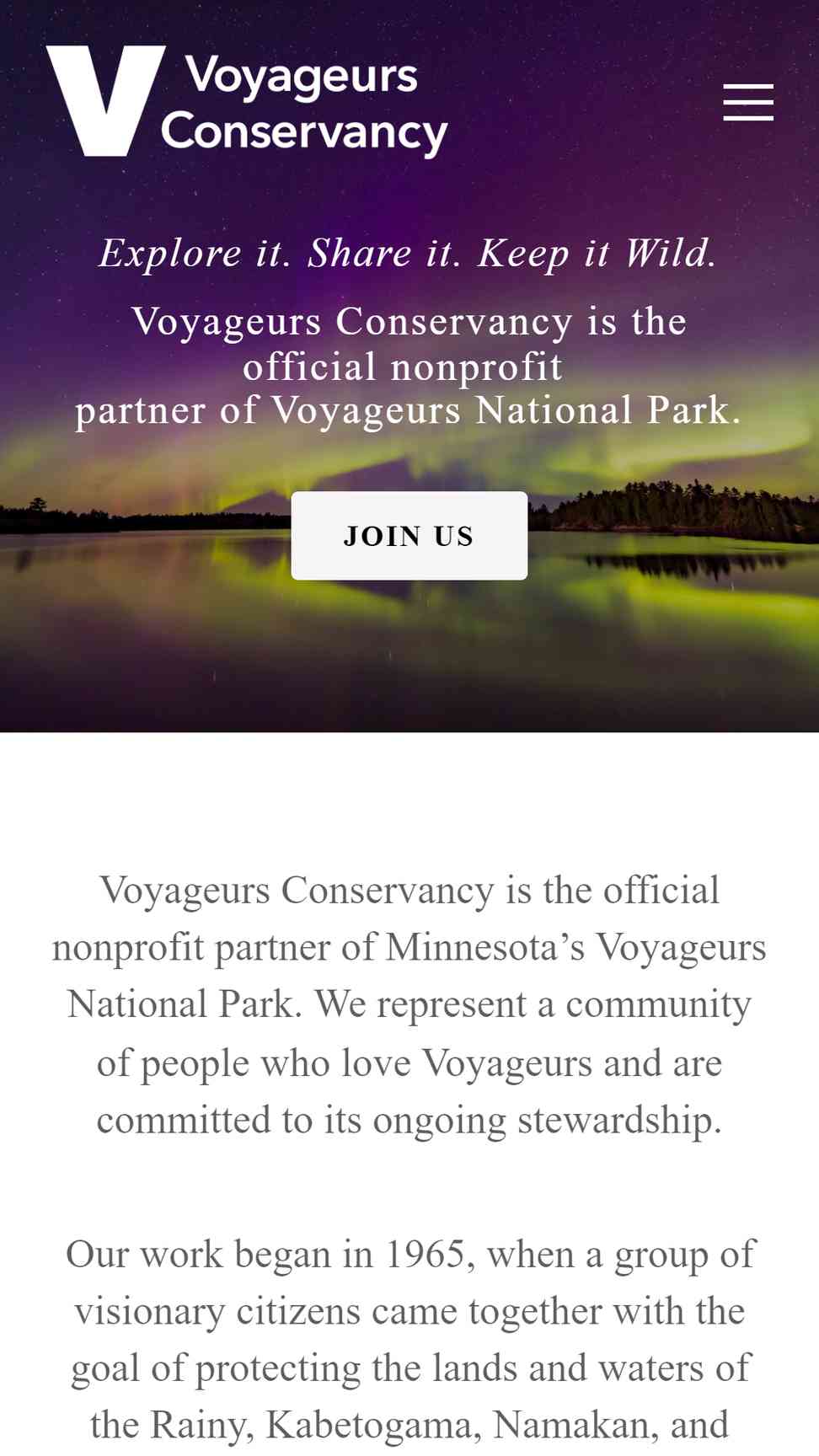Open the hamburger navigation menu
Viewport: 819px width, 1456px height.
coord(748,102)
